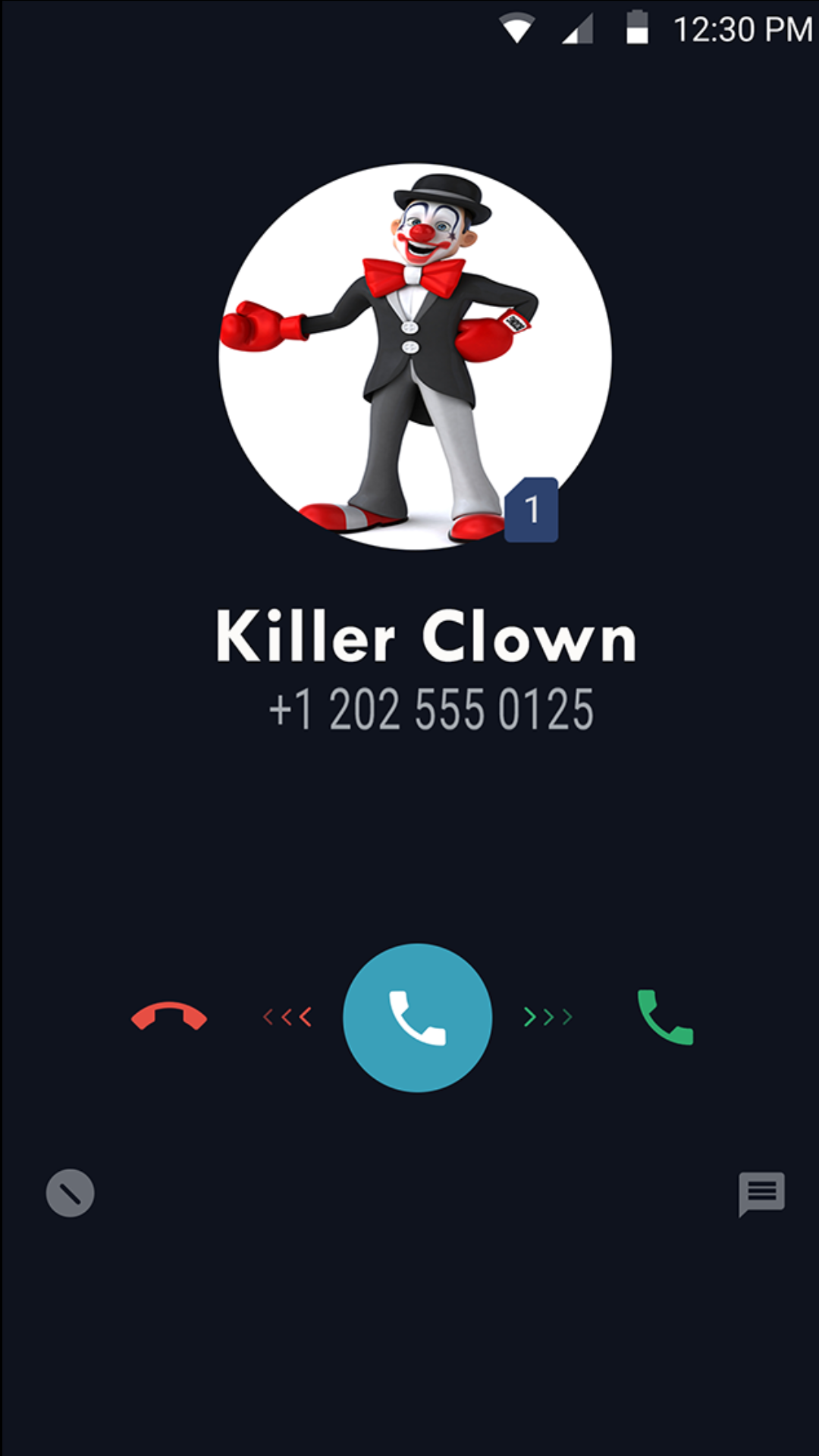Decline the call with the red hang-up icon
Image resolution: width=819 pixels, height=1456 pixels.
pyautogui.click(x=169, y=1017)
